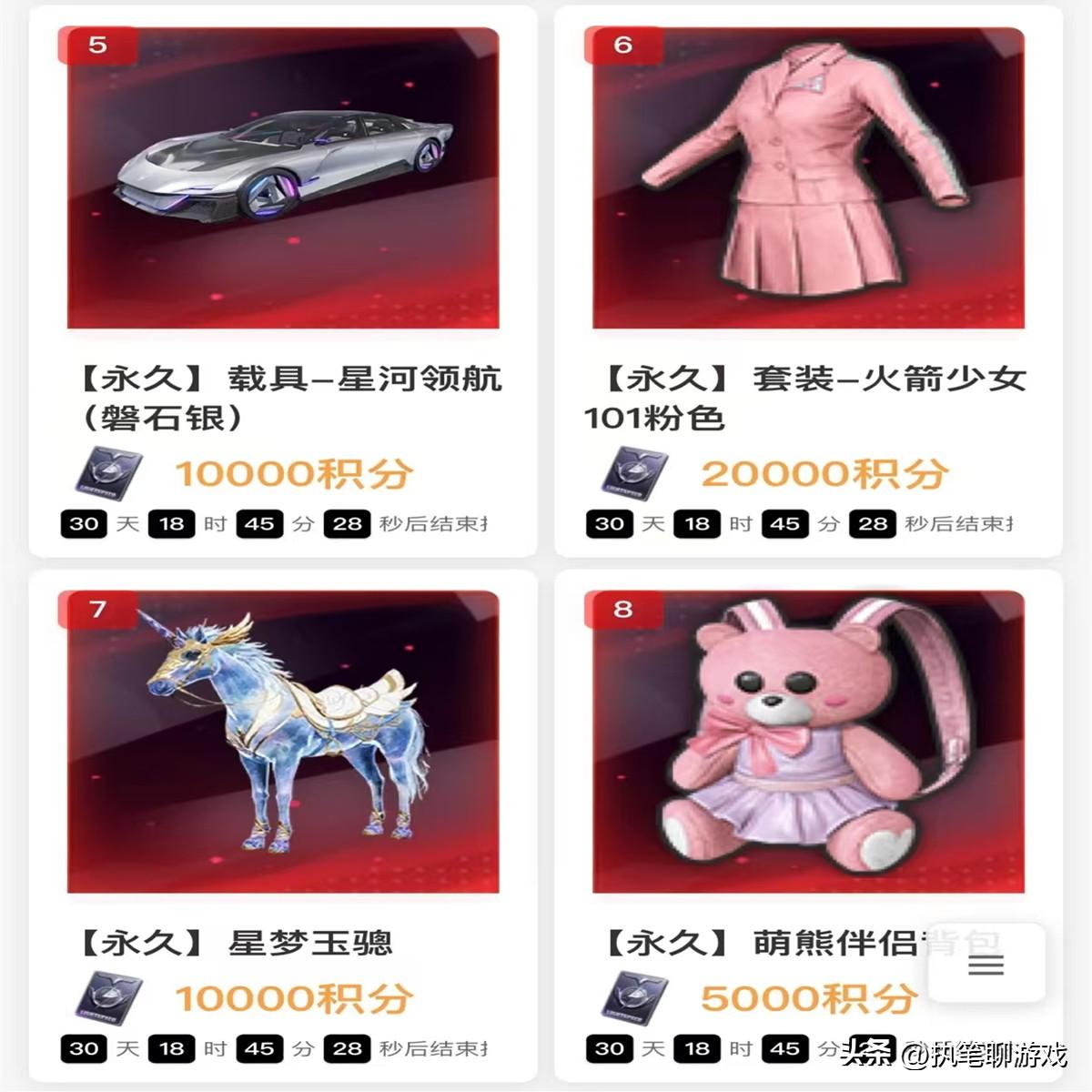
Task: Open the floating hamburger menu
Action: (986, 966)
